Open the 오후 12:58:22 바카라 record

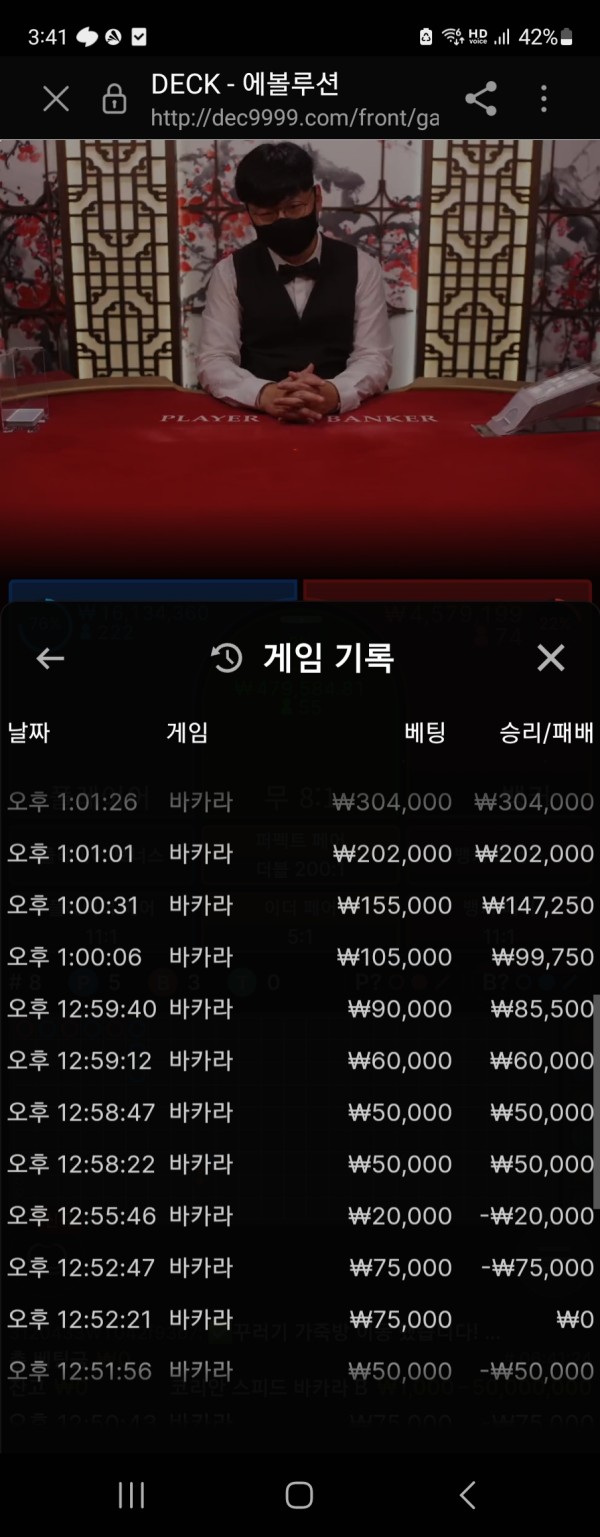pyautogui.click(x=300, y=1165)
